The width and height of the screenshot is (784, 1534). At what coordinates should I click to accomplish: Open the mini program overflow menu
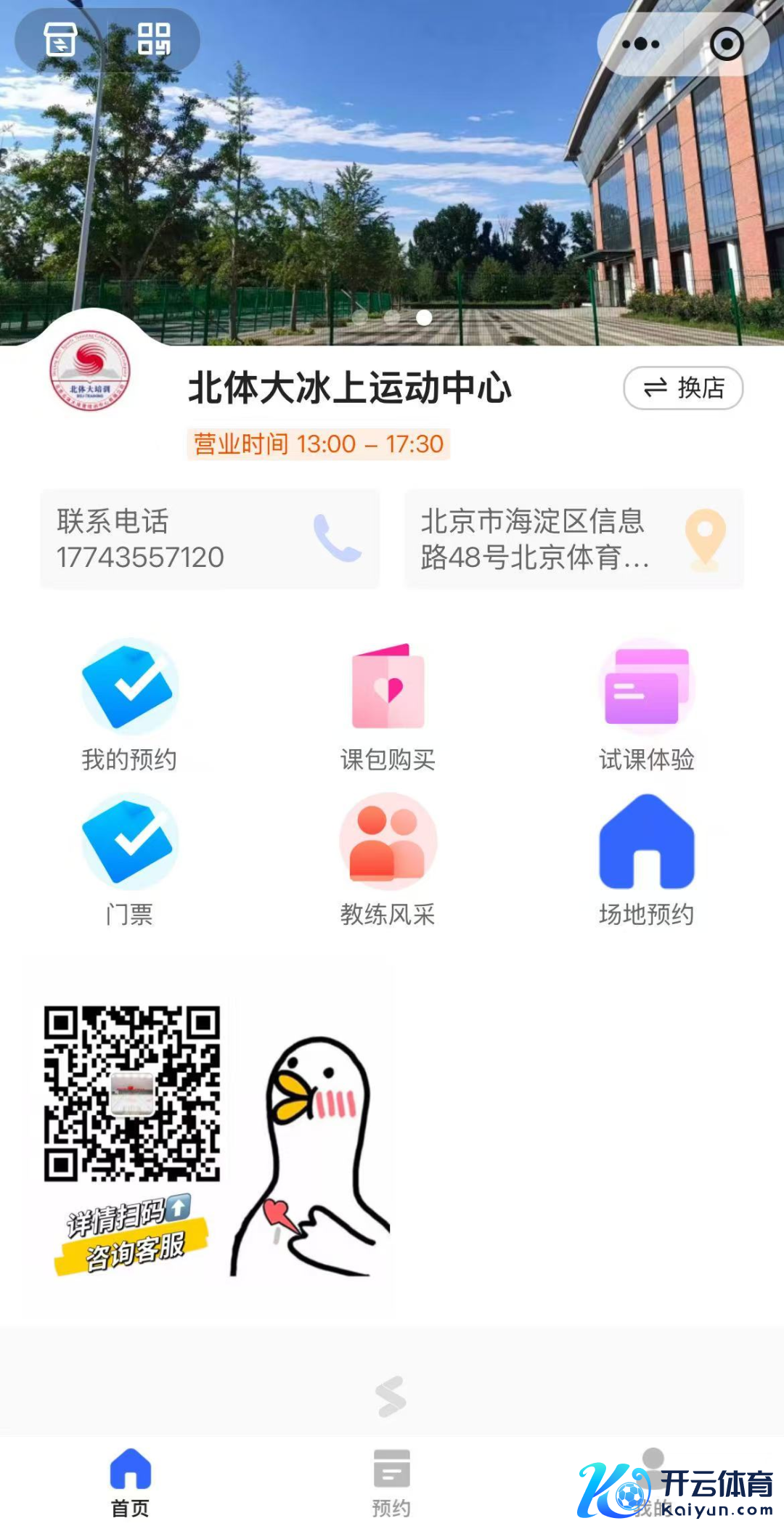point(640,44)
